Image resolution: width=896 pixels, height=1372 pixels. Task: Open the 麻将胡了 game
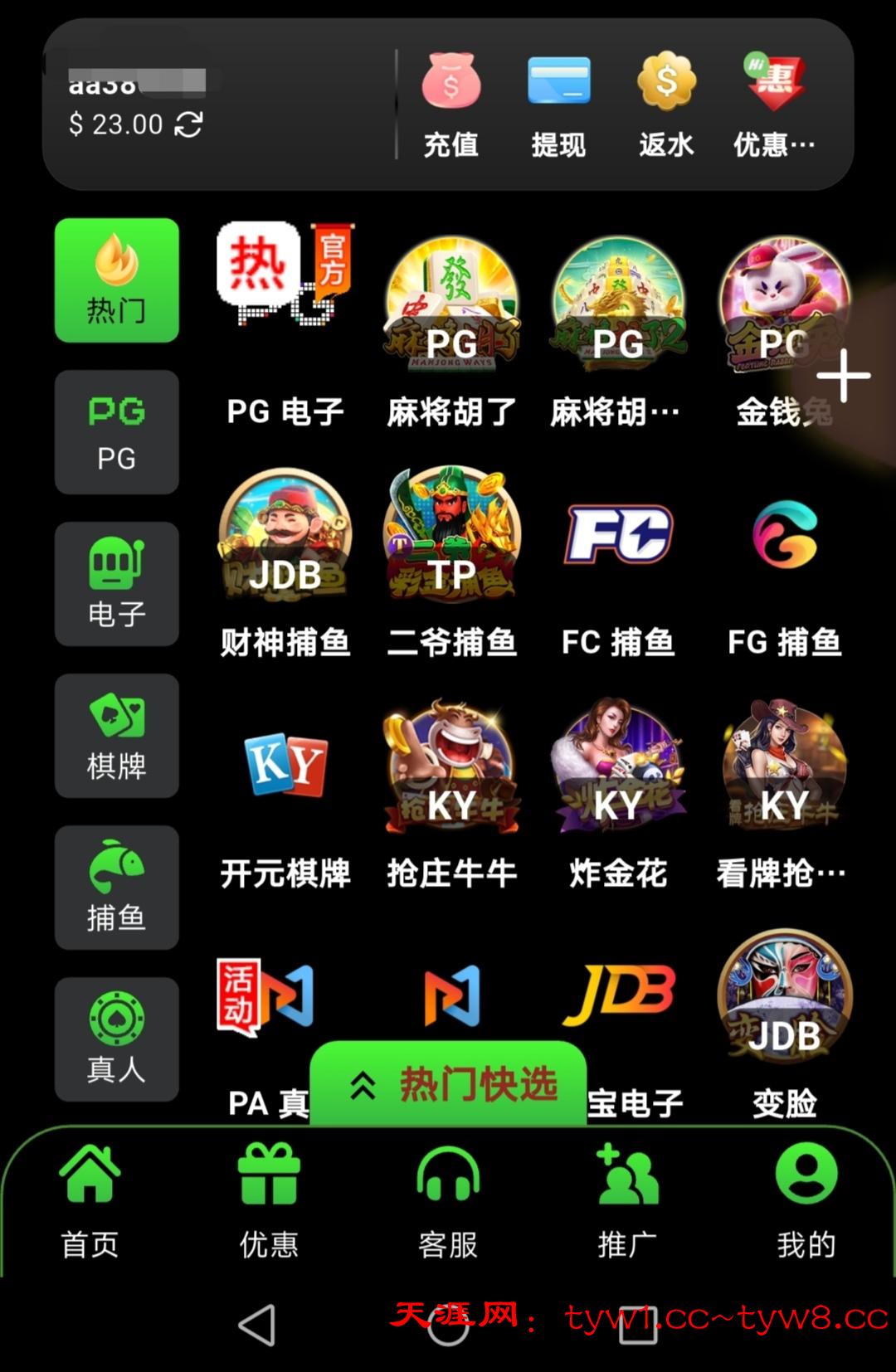pos(452,332)
